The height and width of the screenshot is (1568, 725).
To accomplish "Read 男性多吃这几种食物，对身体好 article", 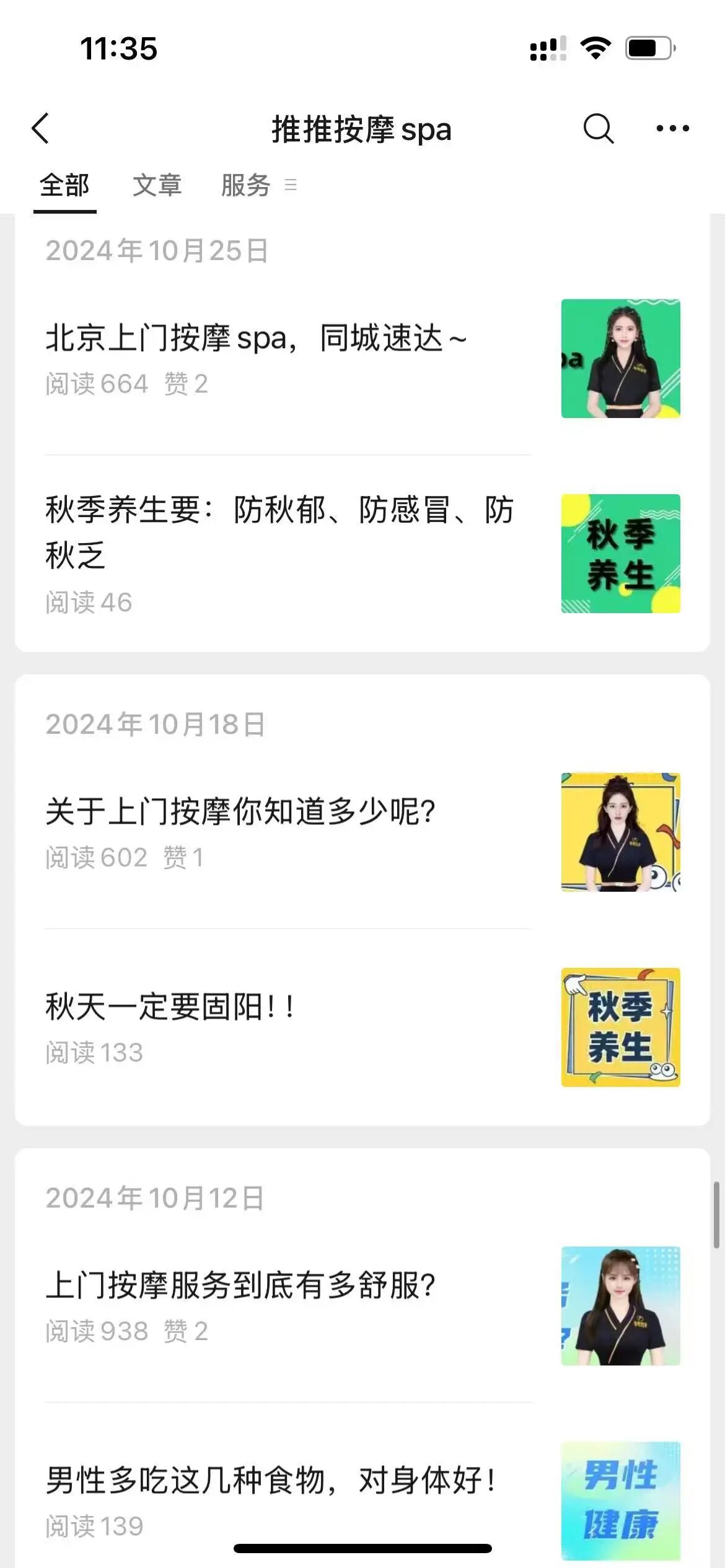I will tap(270, 1481).
